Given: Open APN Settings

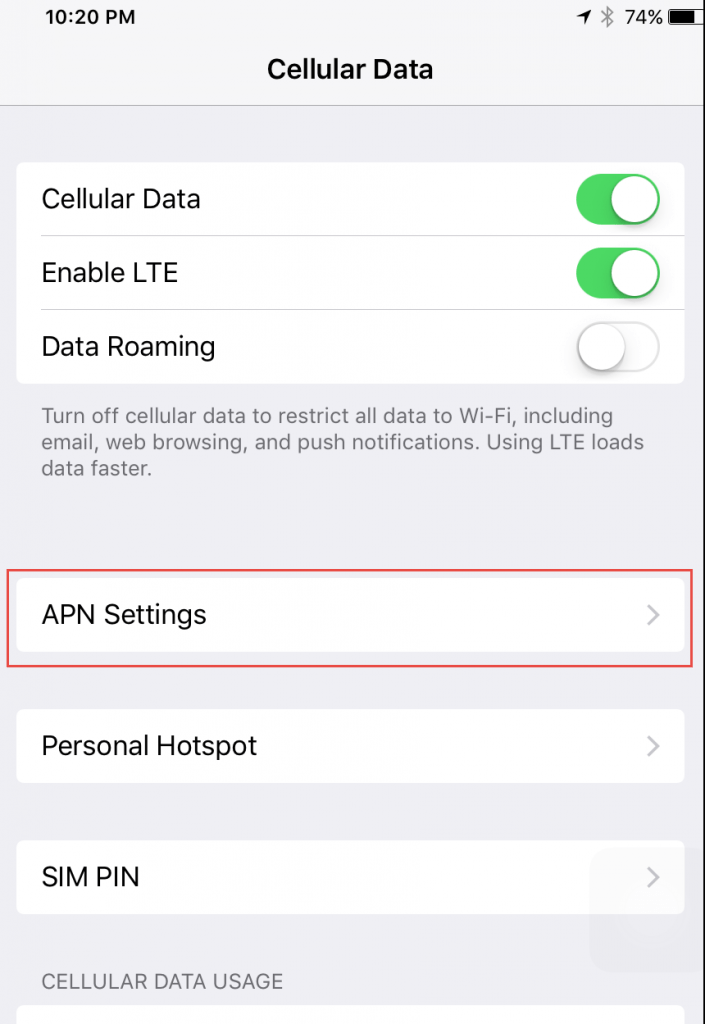Looking at the screenshot, I should 350,615.
